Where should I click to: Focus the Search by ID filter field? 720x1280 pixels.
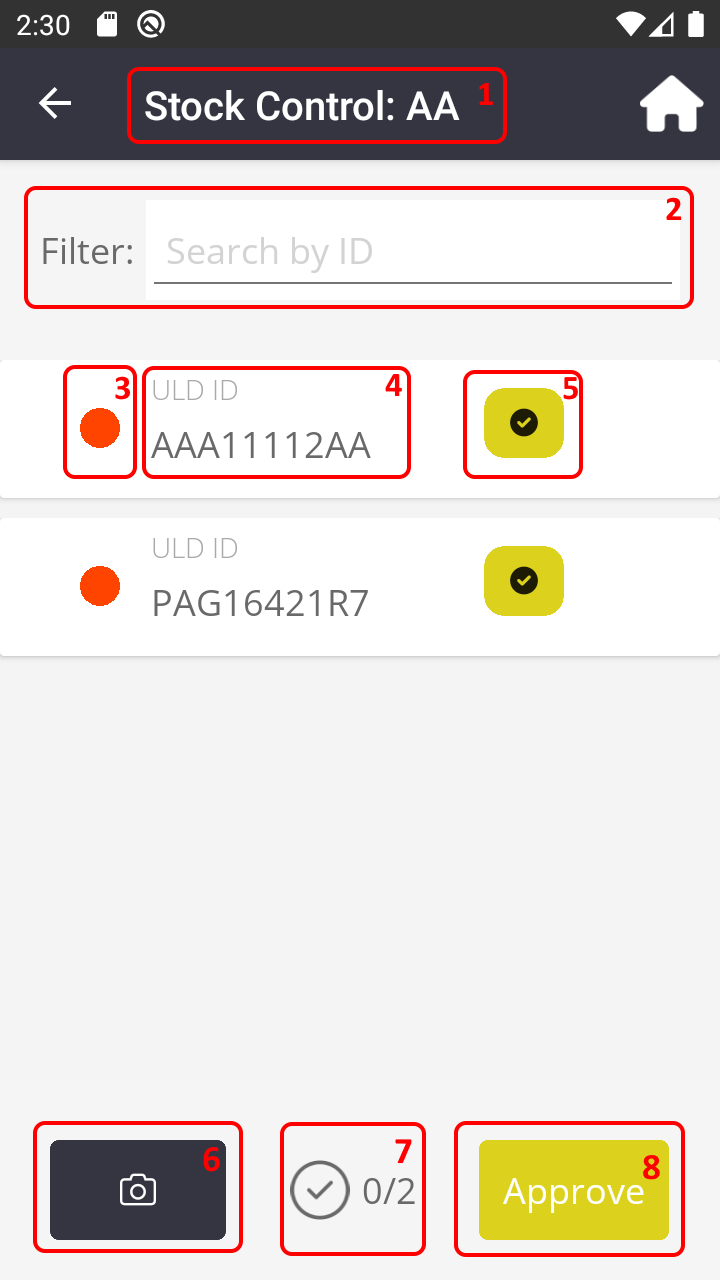click(x=413, y=251)
